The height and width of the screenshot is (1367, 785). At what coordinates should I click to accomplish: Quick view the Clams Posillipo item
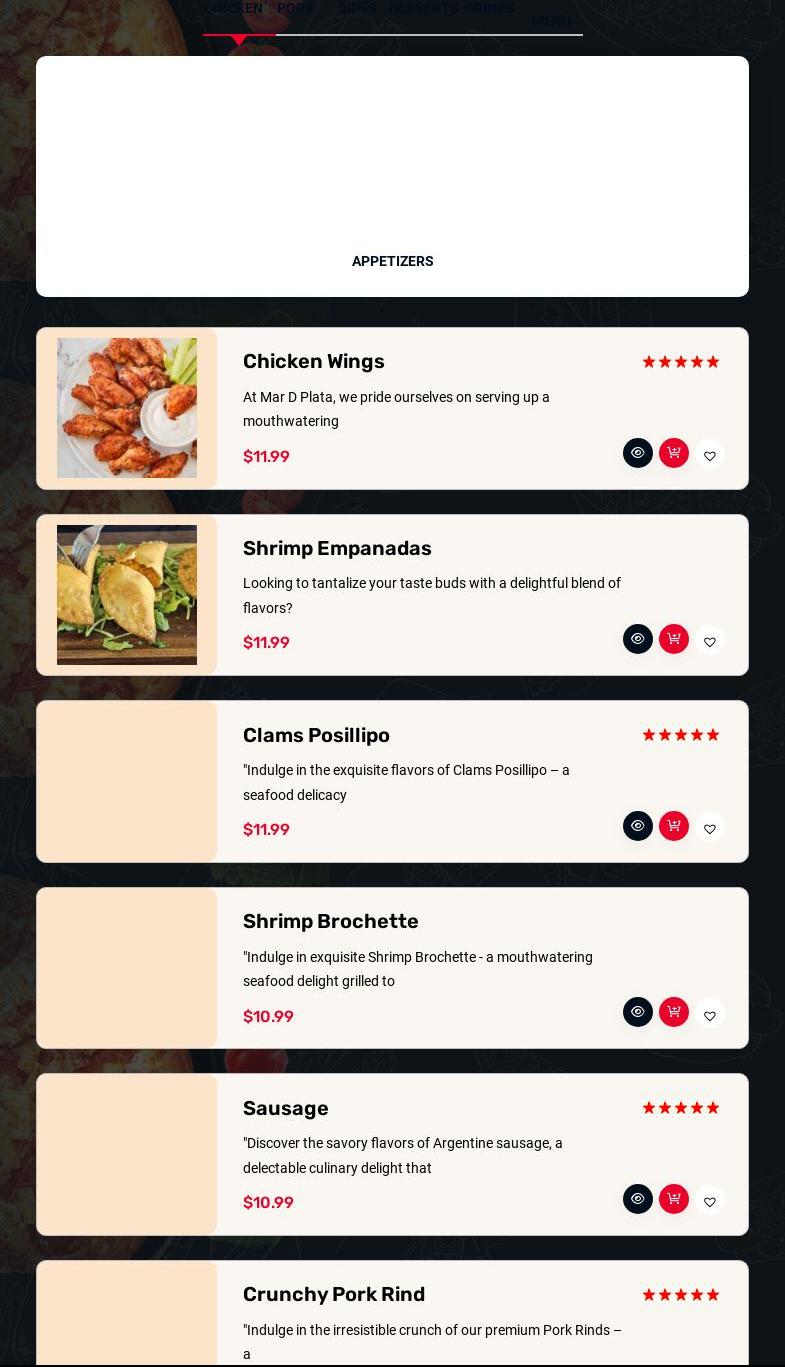638,826
